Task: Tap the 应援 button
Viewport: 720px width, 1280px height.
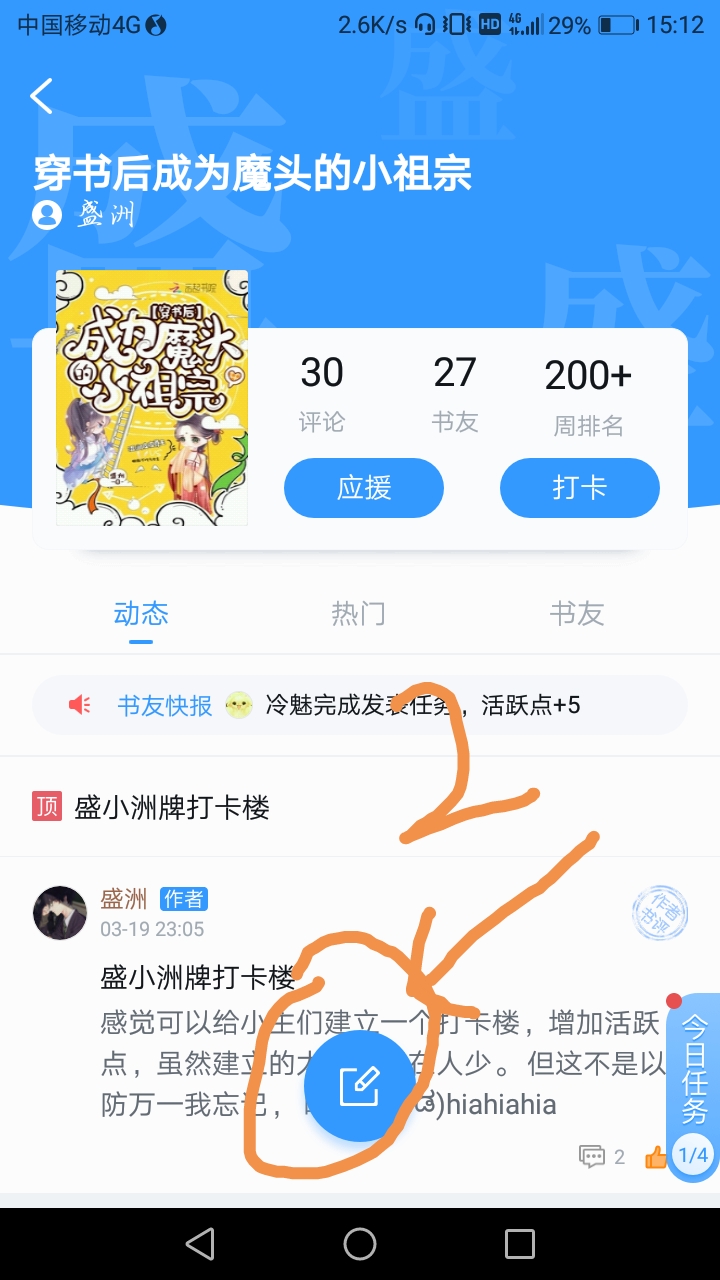Action: click(364, 488)
